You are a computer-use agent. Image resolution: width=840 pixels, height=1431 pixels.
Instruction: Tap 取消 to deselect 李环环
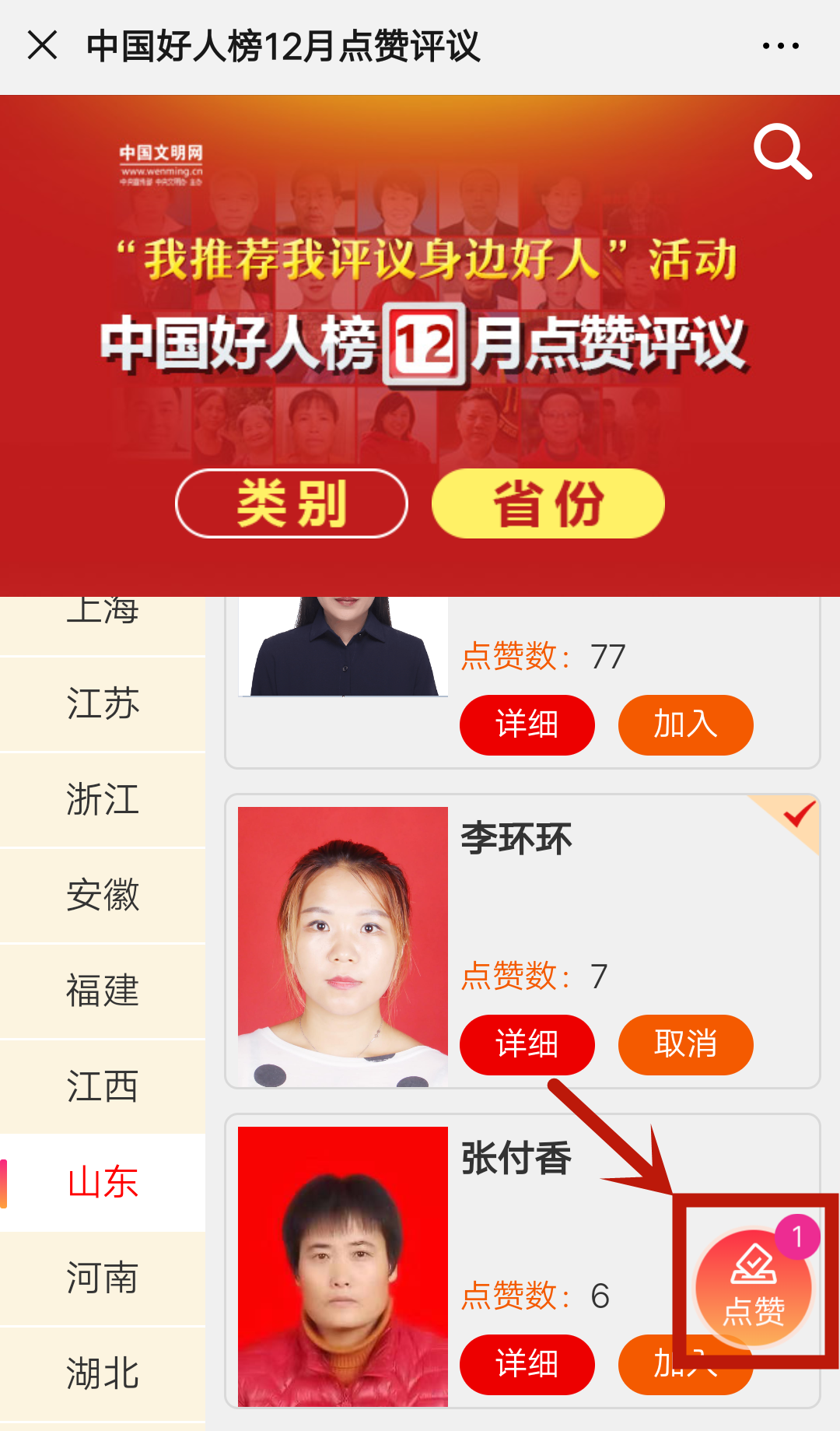[685, 1045]
